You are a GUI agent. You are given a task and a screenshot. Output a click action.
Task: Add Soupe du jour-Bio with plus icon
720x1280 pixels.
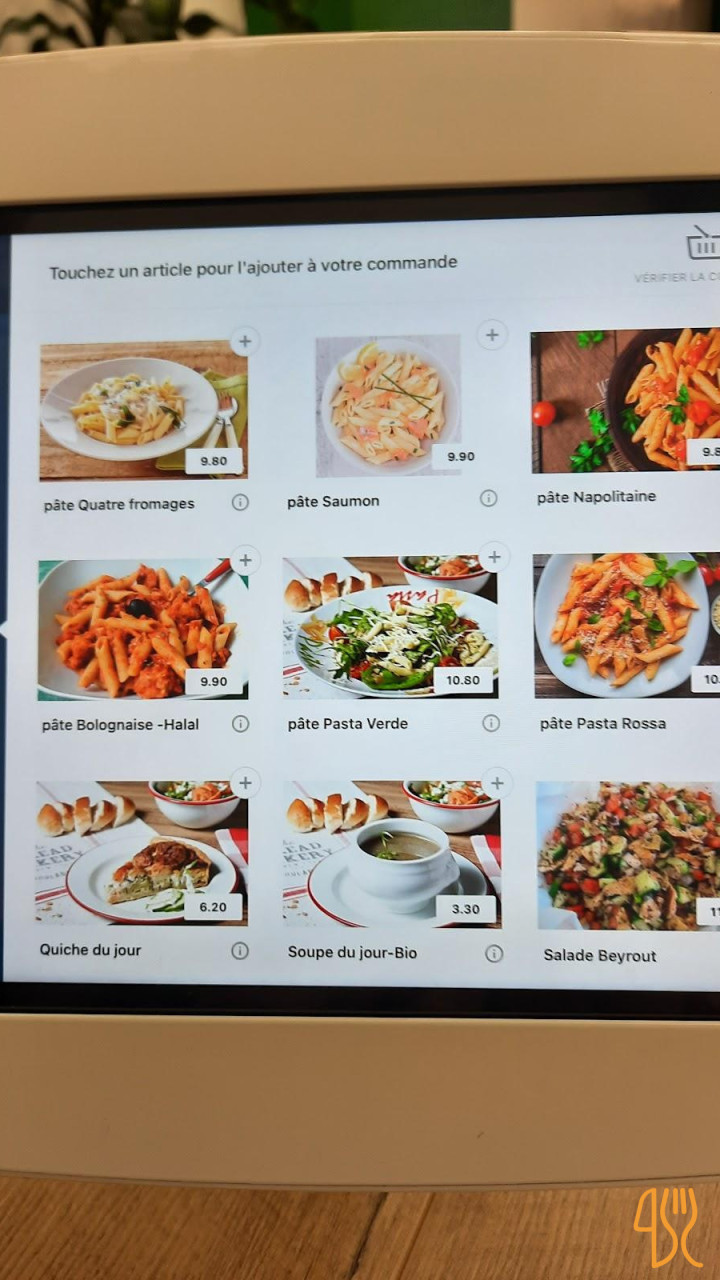[x=496, y=782]
